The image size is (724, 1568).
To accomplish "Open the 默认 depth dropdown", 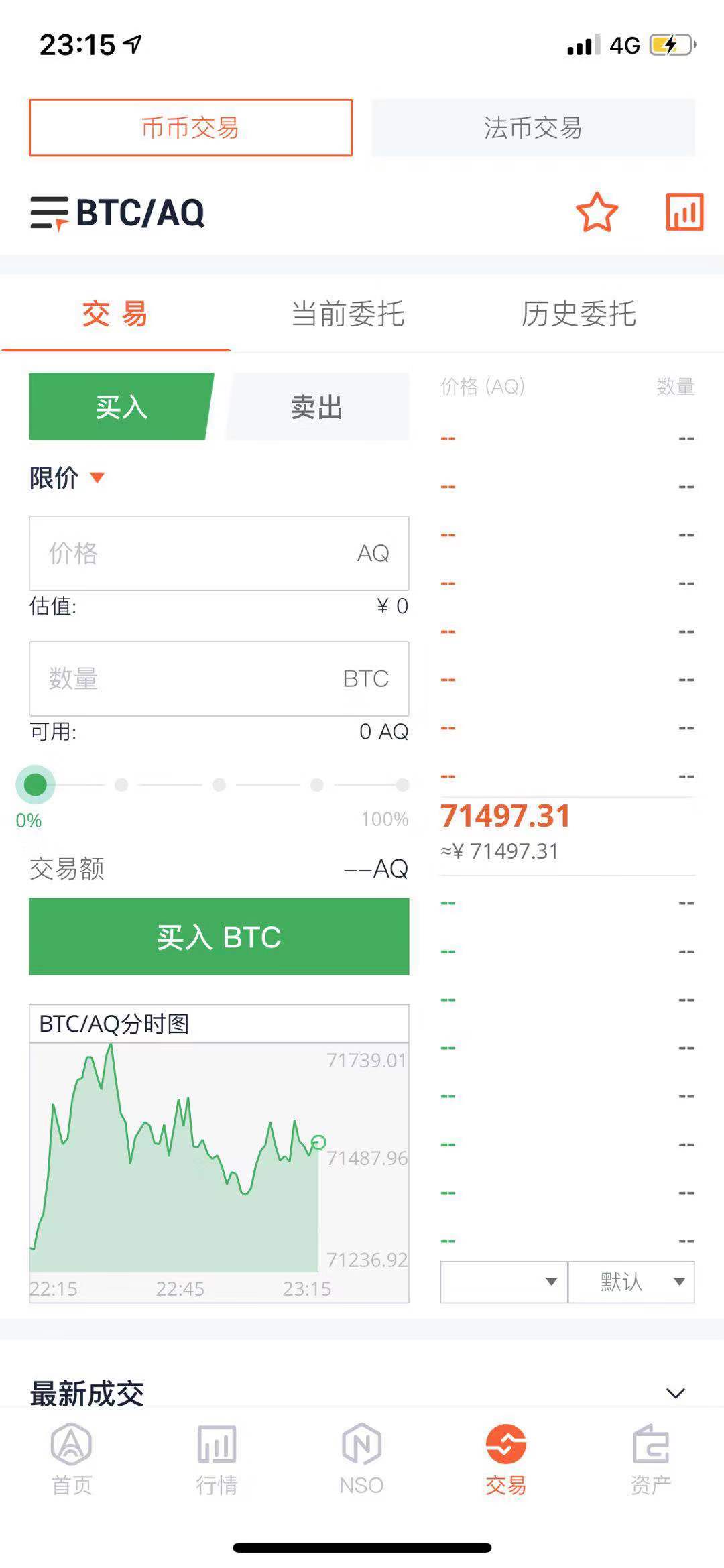I will (x=631, y=1282).
